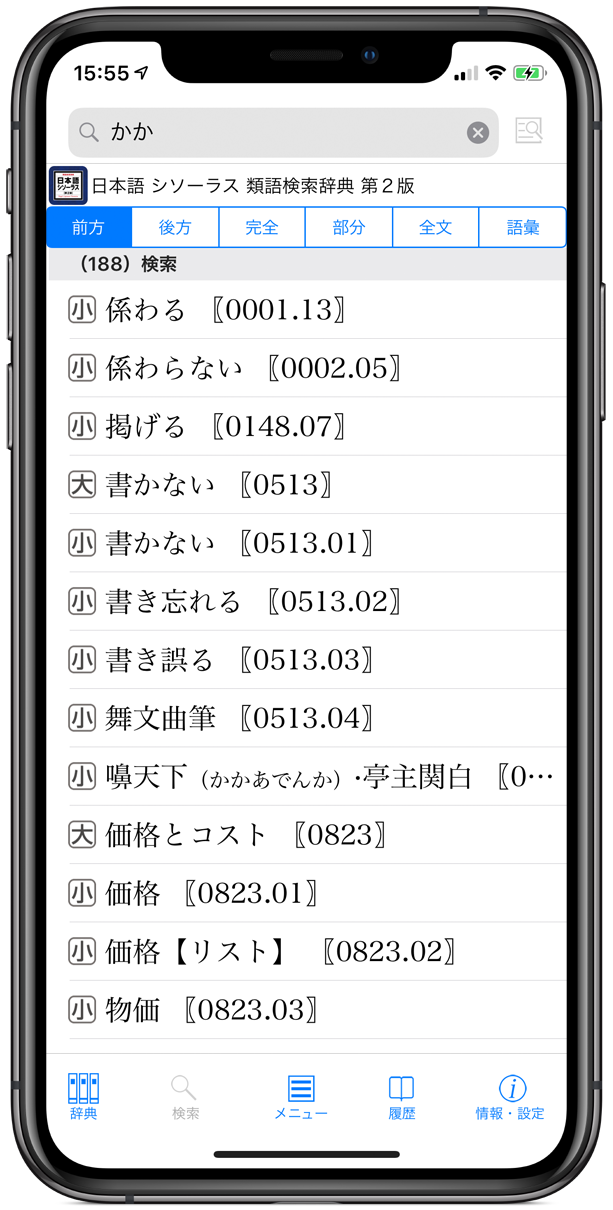Open entry 書き忘れる 0513.02
The width and height of the screenshot is (613, 1210).
click(253, 601)
